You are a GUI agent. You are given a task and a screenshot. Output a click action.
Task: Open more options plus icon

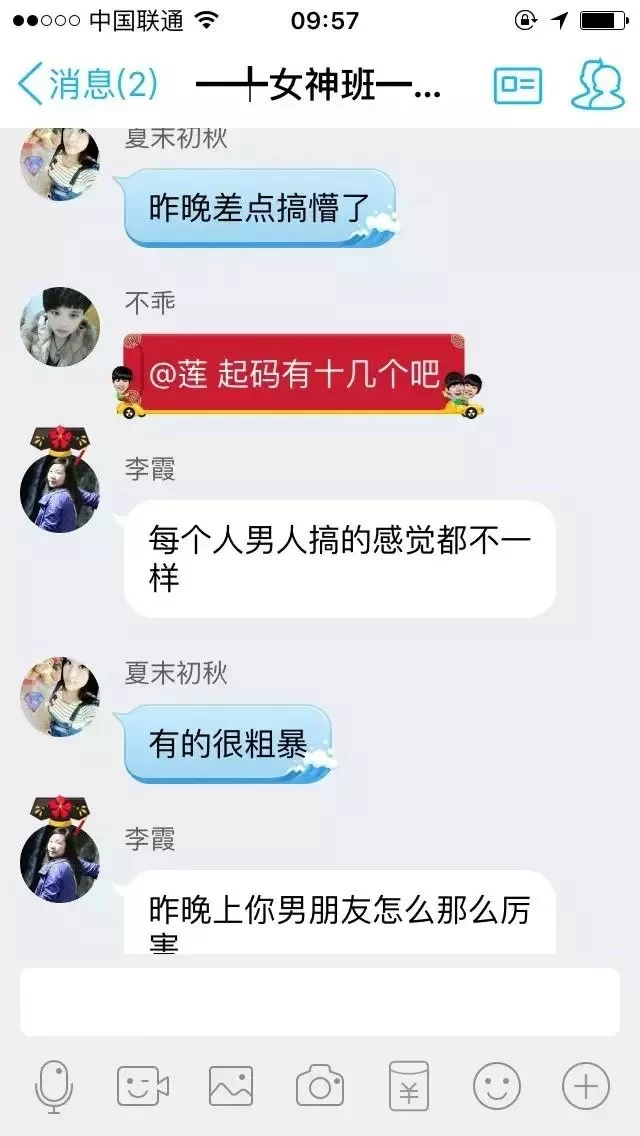click(586, 1086)
